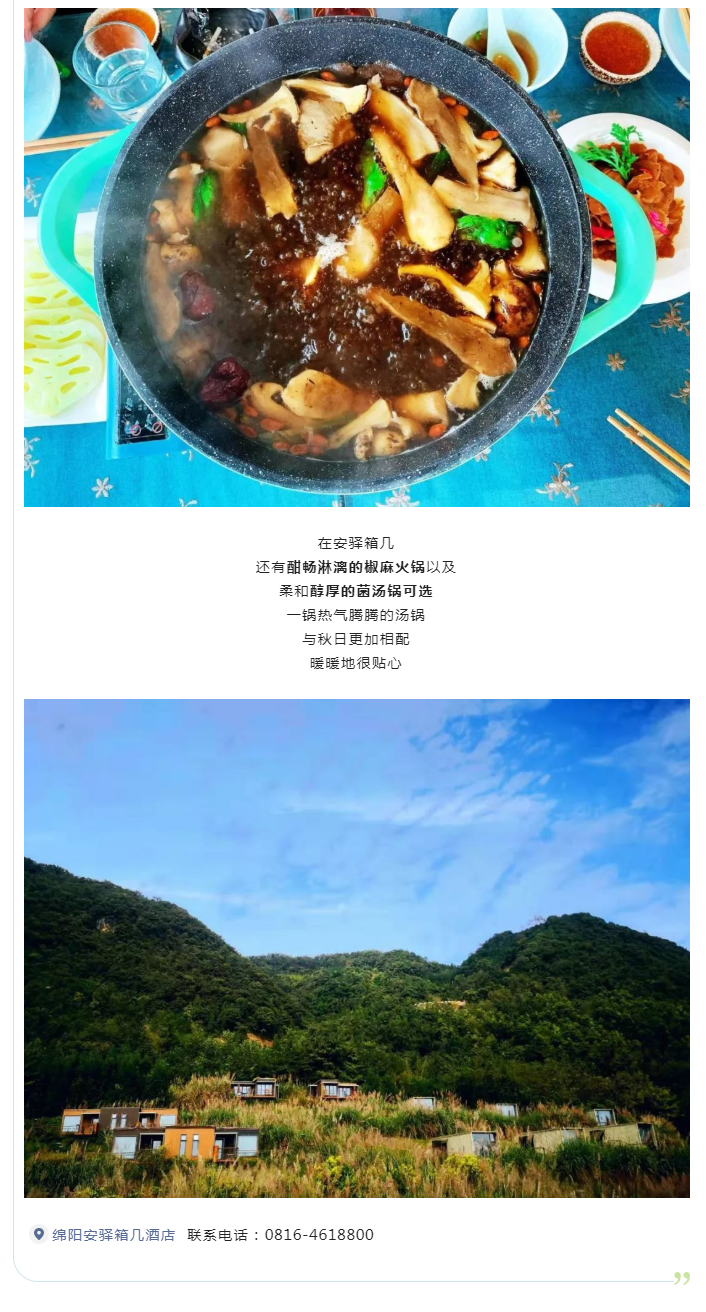View the mushroom hotpot photo full screen
The width and height of the screenshot is (706, 1312).
tap(356, 257)
